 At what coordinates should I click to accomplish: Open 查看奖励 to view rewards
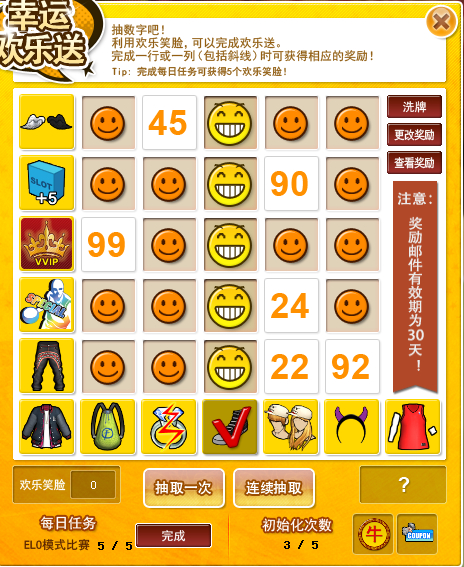tap(414, 162)
